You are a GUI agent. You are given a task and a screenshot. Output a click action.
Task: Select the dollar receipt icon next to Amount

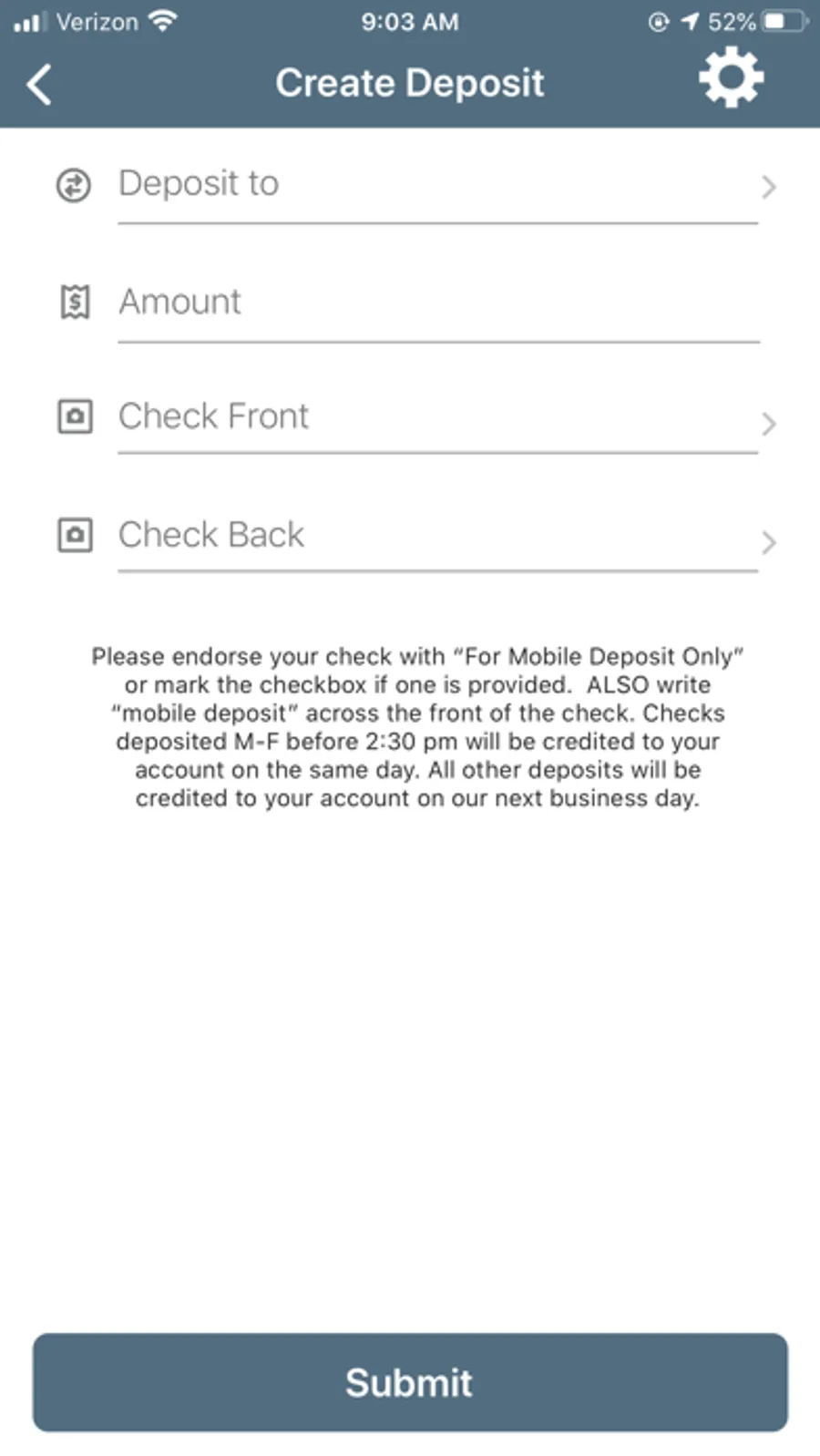[74, 301]
